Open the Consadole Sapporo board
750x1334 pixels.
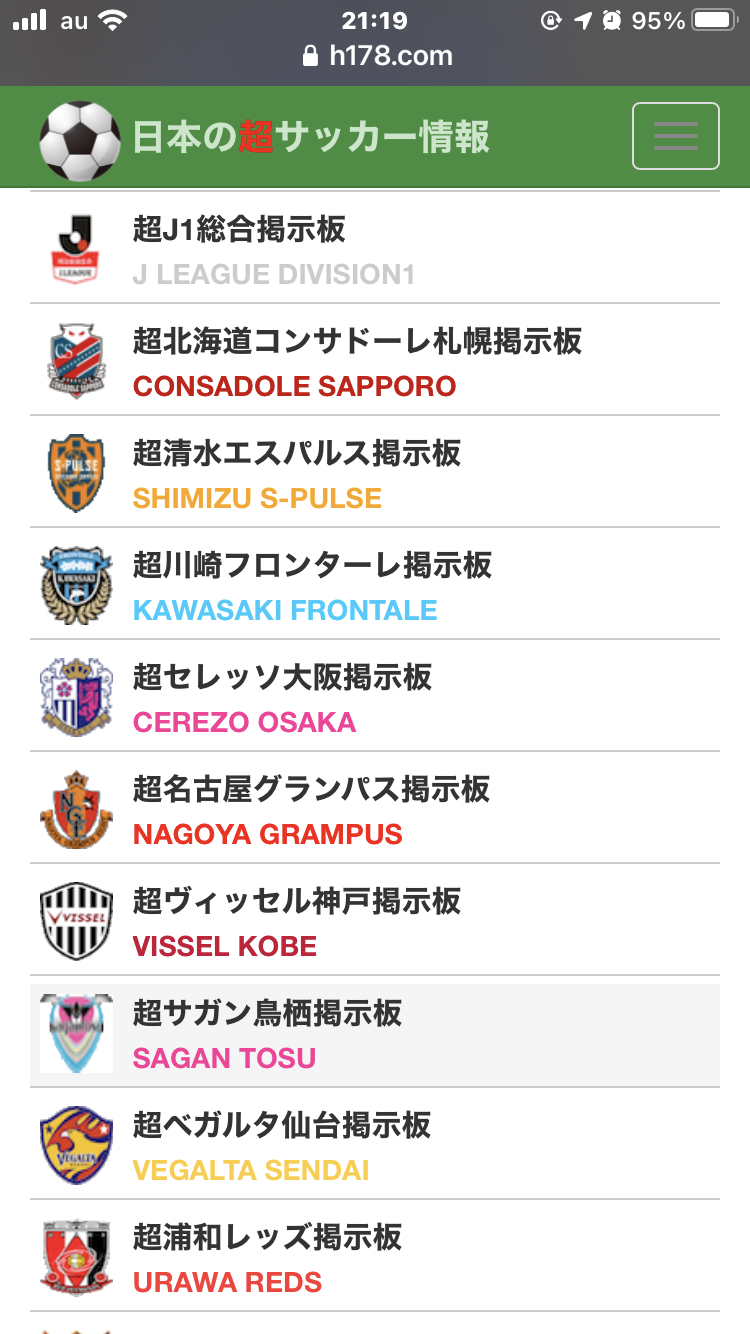tap(357, 341)
